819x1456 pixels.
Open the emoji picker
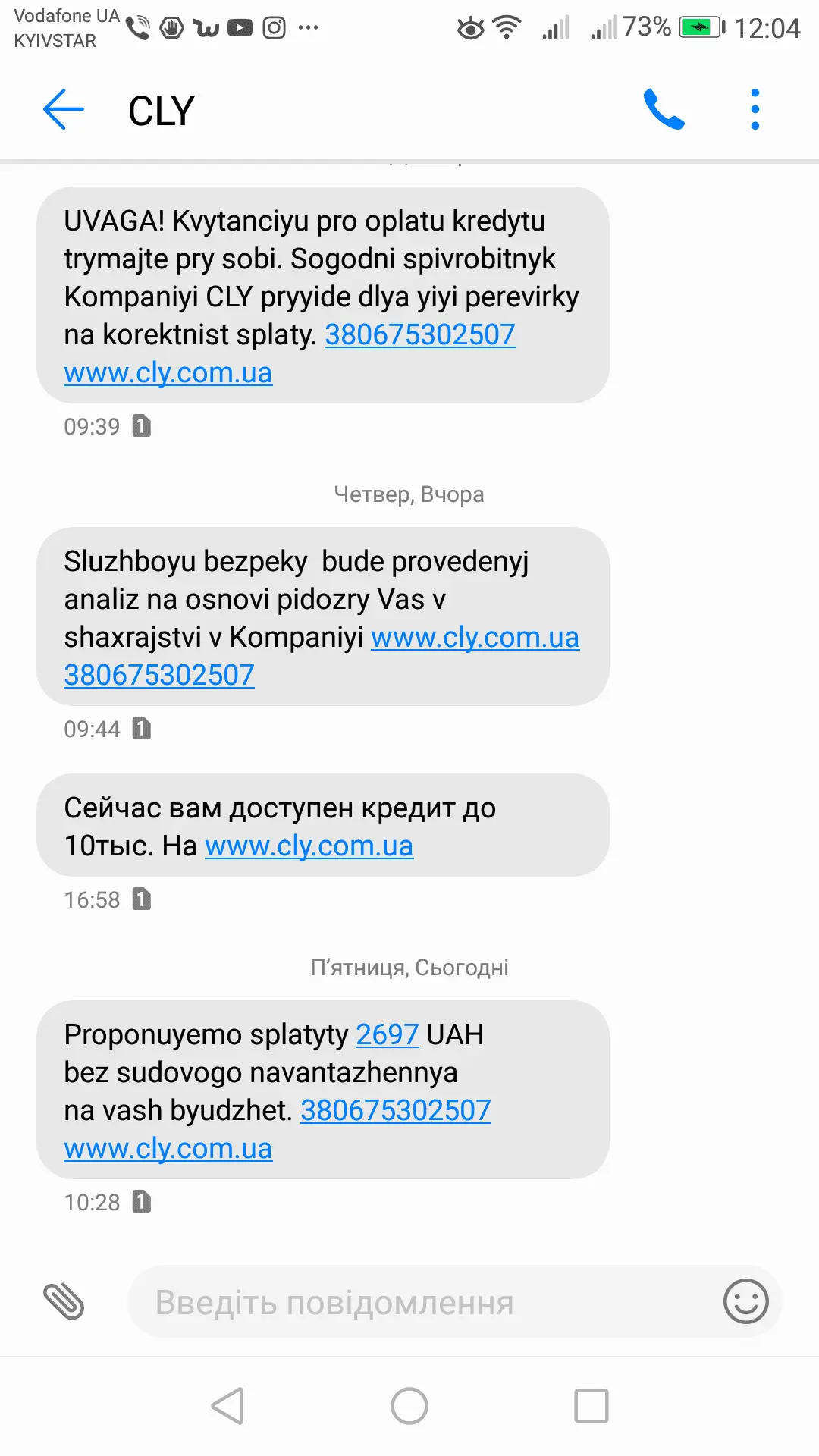tap(745, 1301)
